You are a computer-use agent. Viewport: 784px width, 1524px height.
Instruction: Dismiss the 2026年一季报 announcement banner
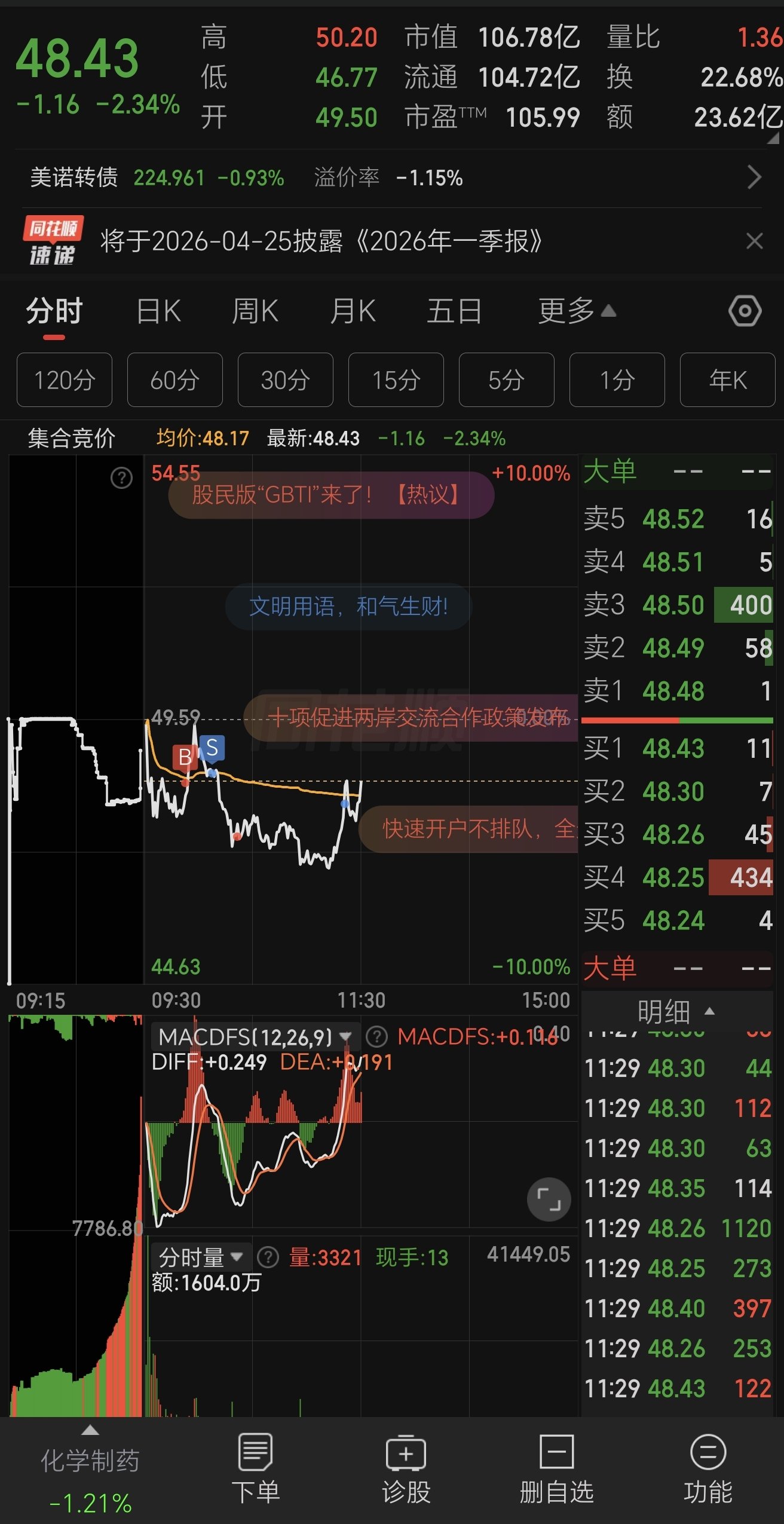[x=754, y=241]
